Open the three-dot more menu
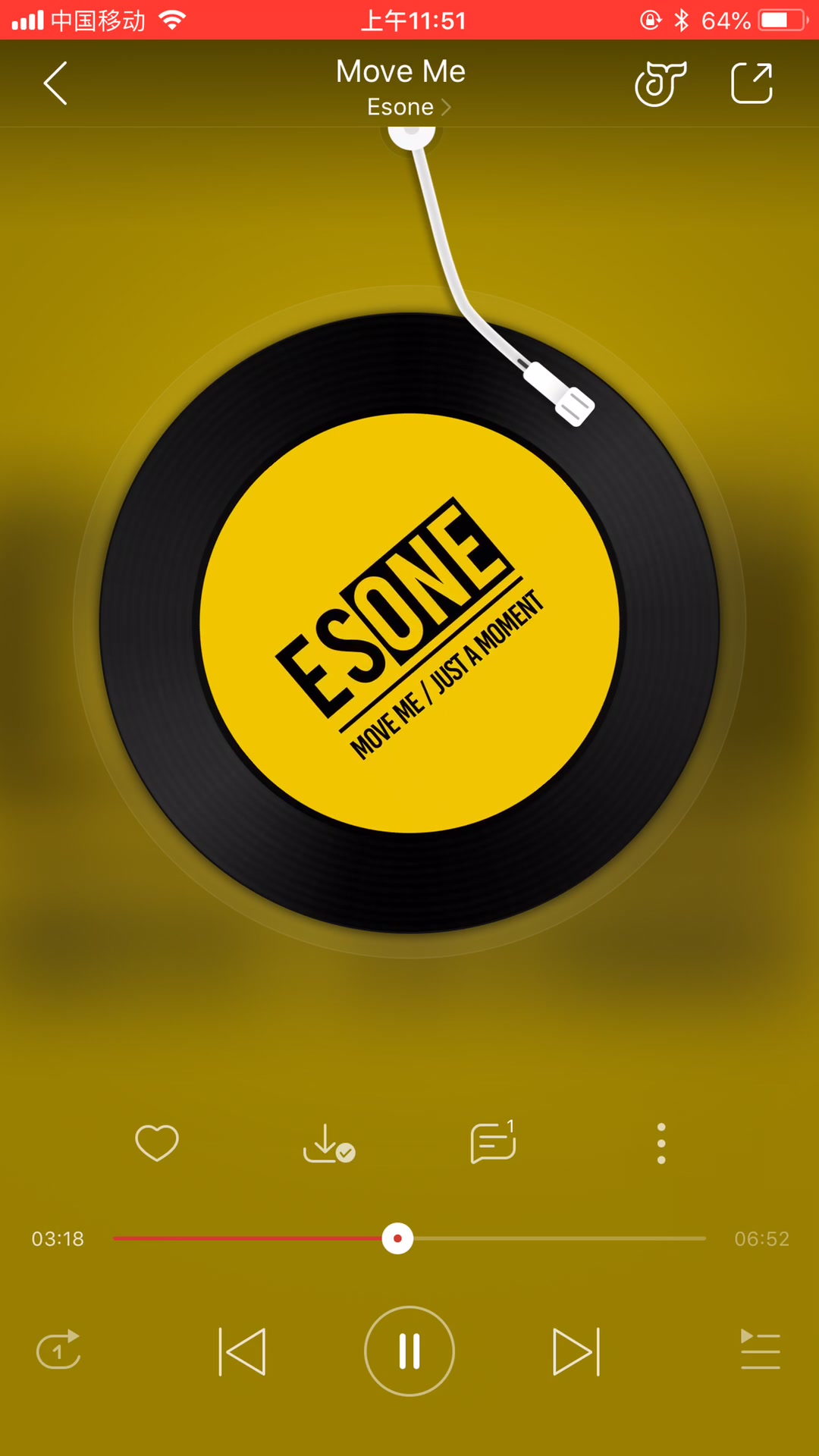The width and height of the screenshot is (819, 1456). pyautogui.click(x=661, y=1144)
